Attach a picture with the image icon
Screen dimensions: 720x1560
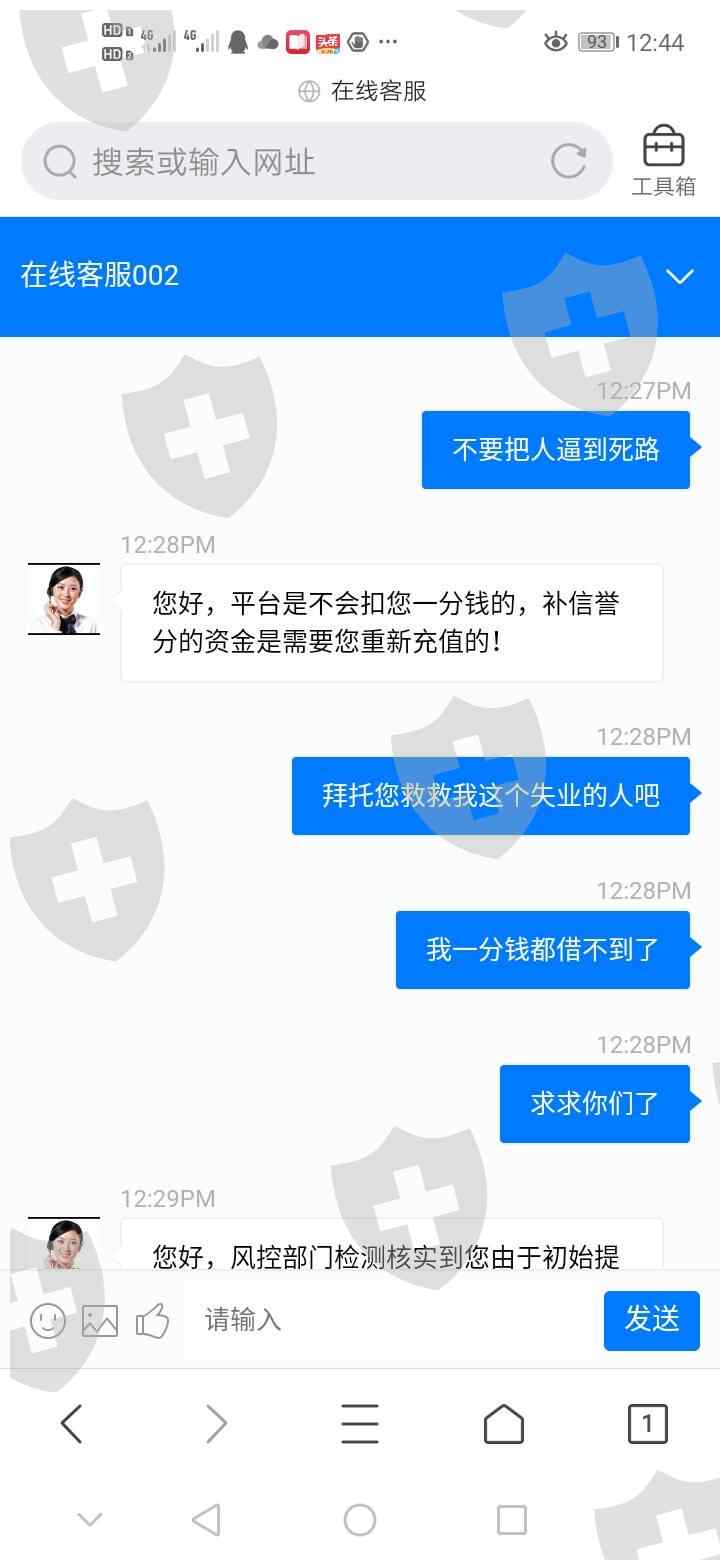coord(100,1321)
